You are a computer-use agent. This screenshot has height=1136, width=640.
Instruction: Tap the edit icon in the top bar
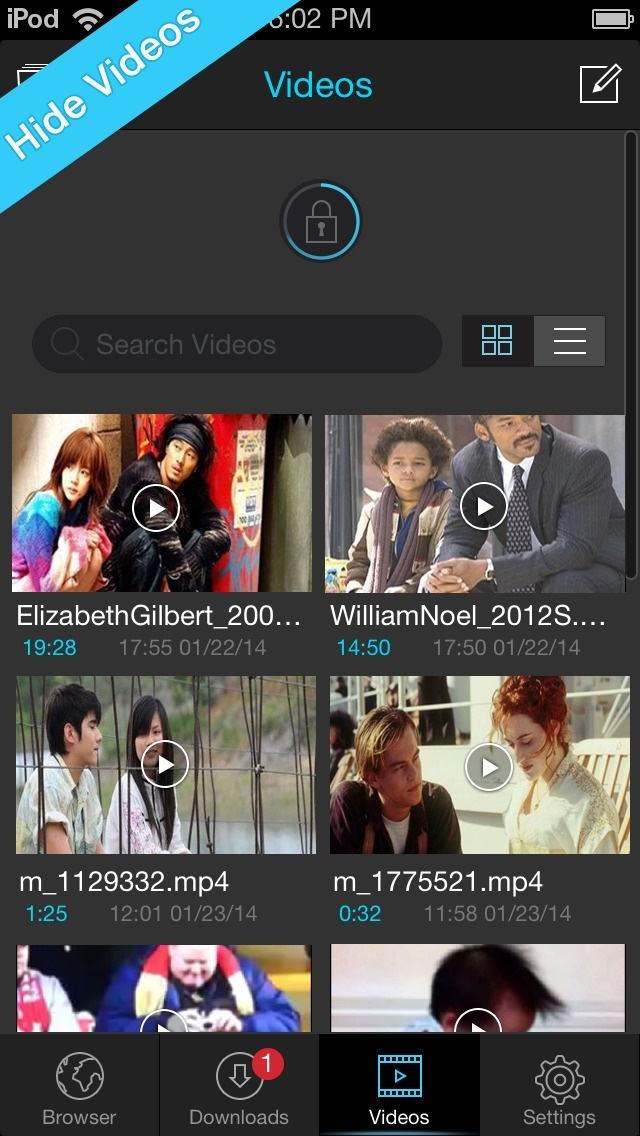(600, 84)
